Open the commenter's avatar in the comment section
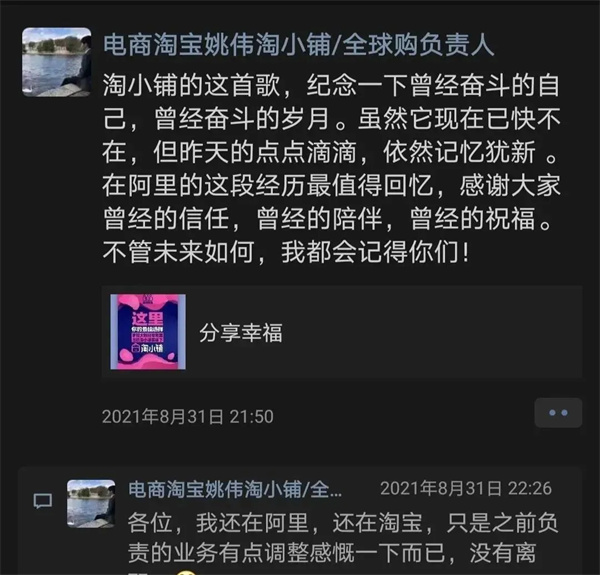 point(89,502)
